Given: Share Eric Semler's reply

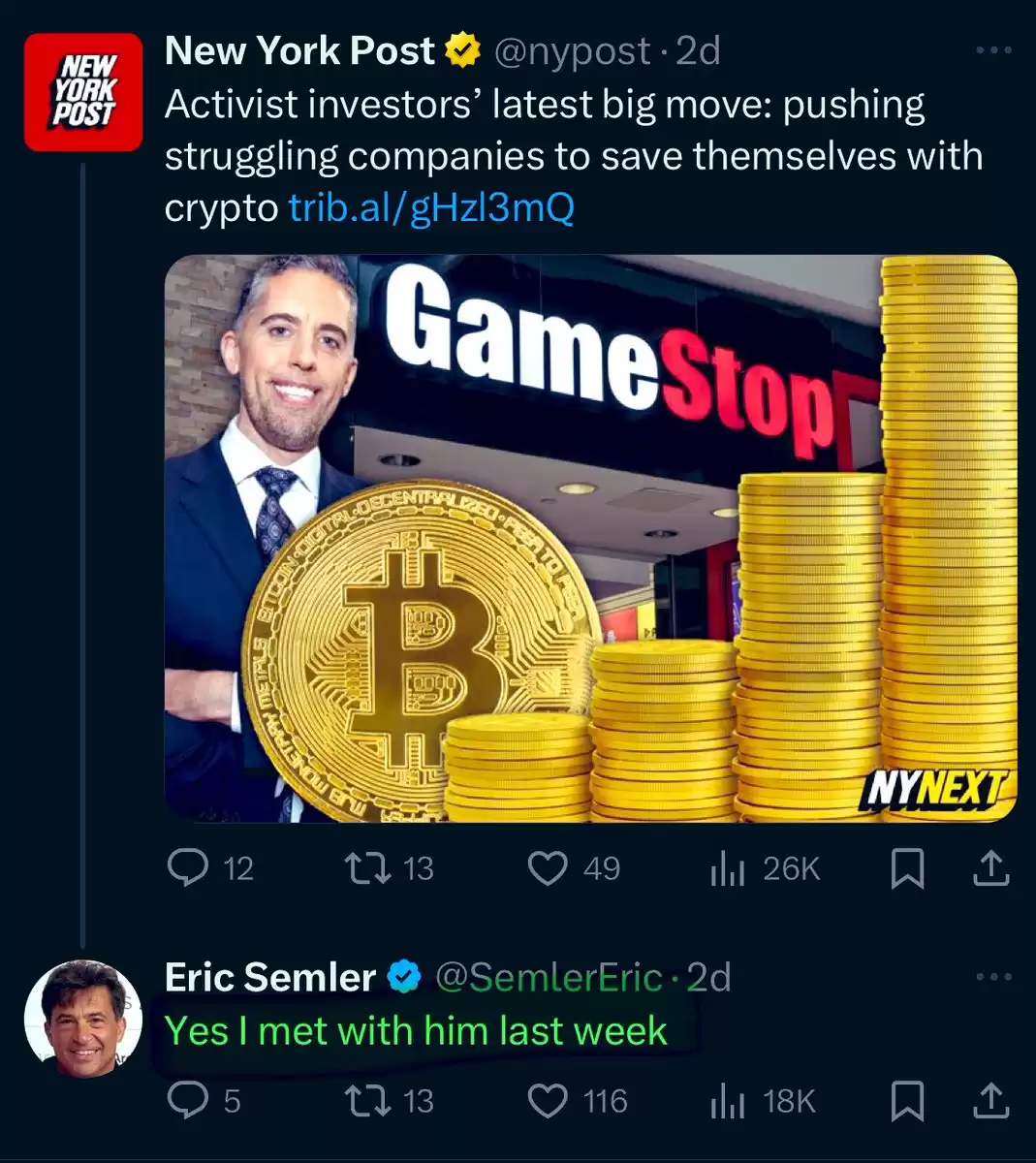Looking at the screenshot, I should 990,1101.
